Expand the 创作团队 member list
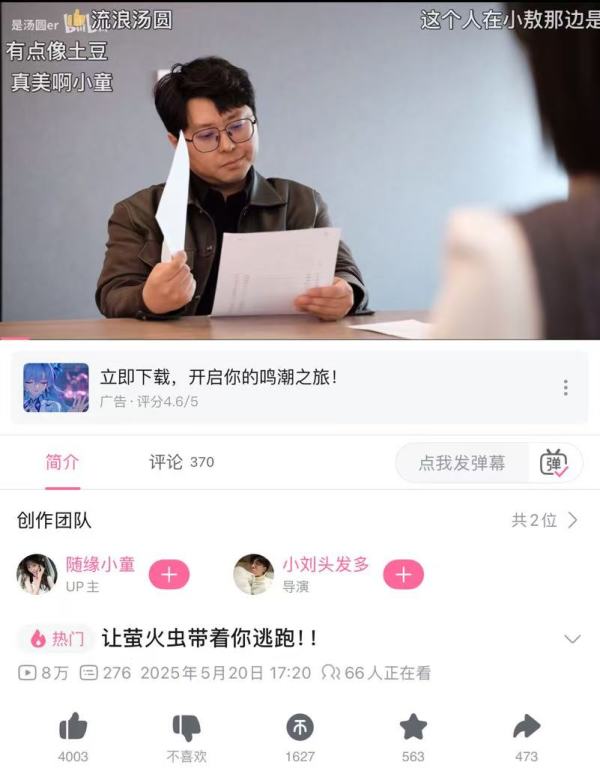Image resolution: width=600 pixels, height=783 pixels. pyautogui.click(x=545, y=520)
